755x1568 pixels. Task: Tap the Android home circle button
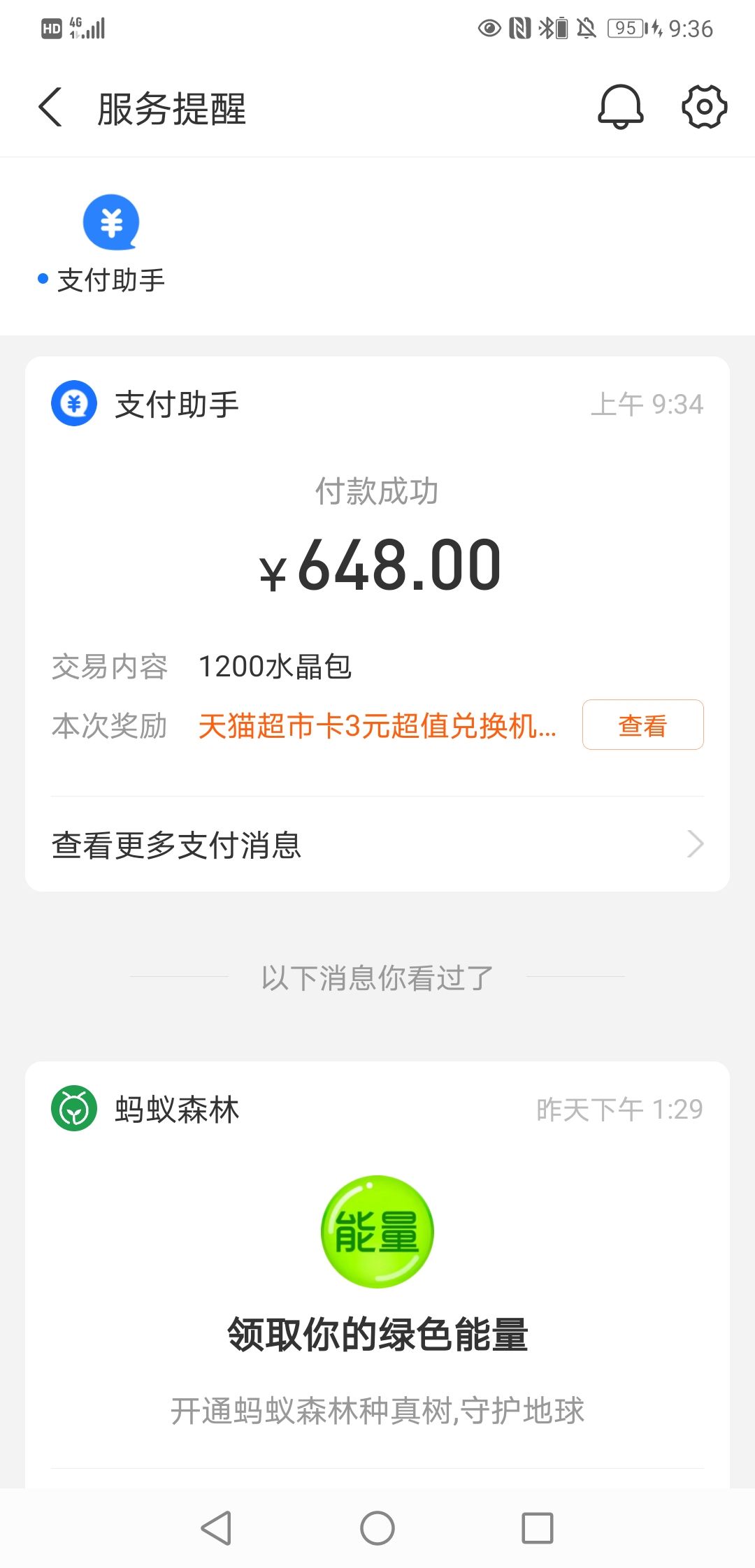pos(377,1527)
